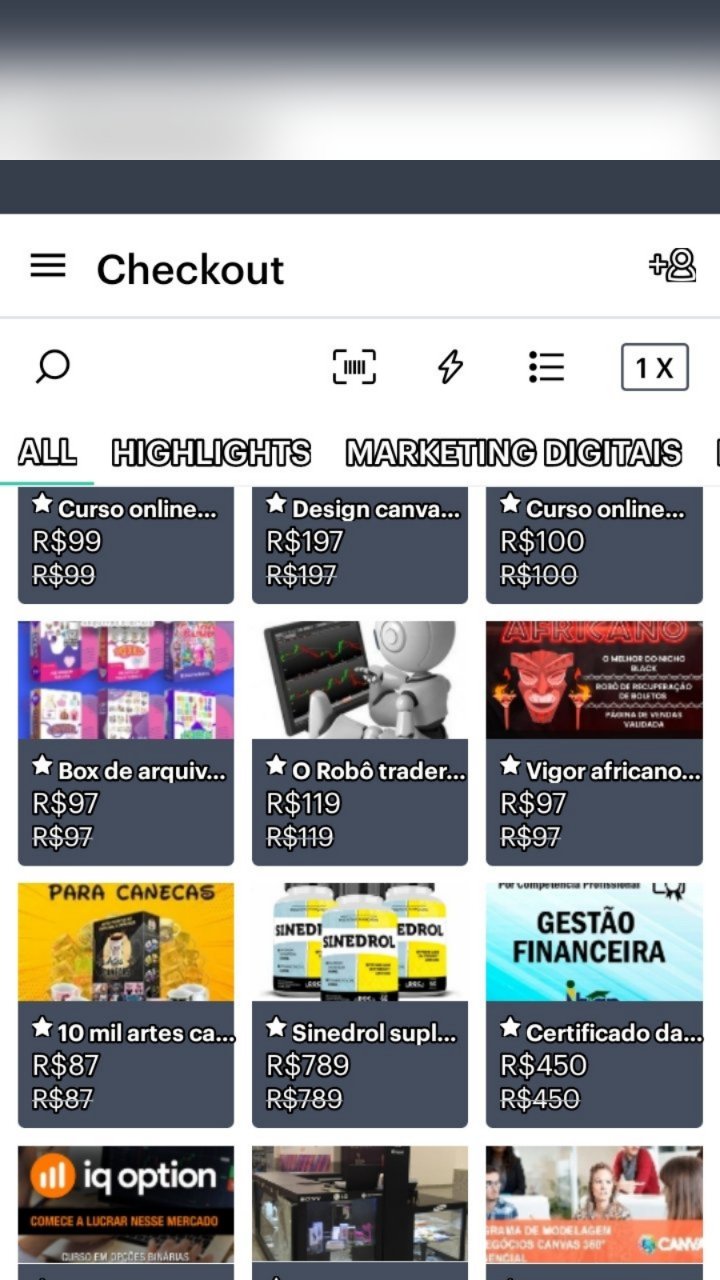This screenshot has width=720, height=1280.
Task: Show the ALL products tab
Action: [47, 453]
